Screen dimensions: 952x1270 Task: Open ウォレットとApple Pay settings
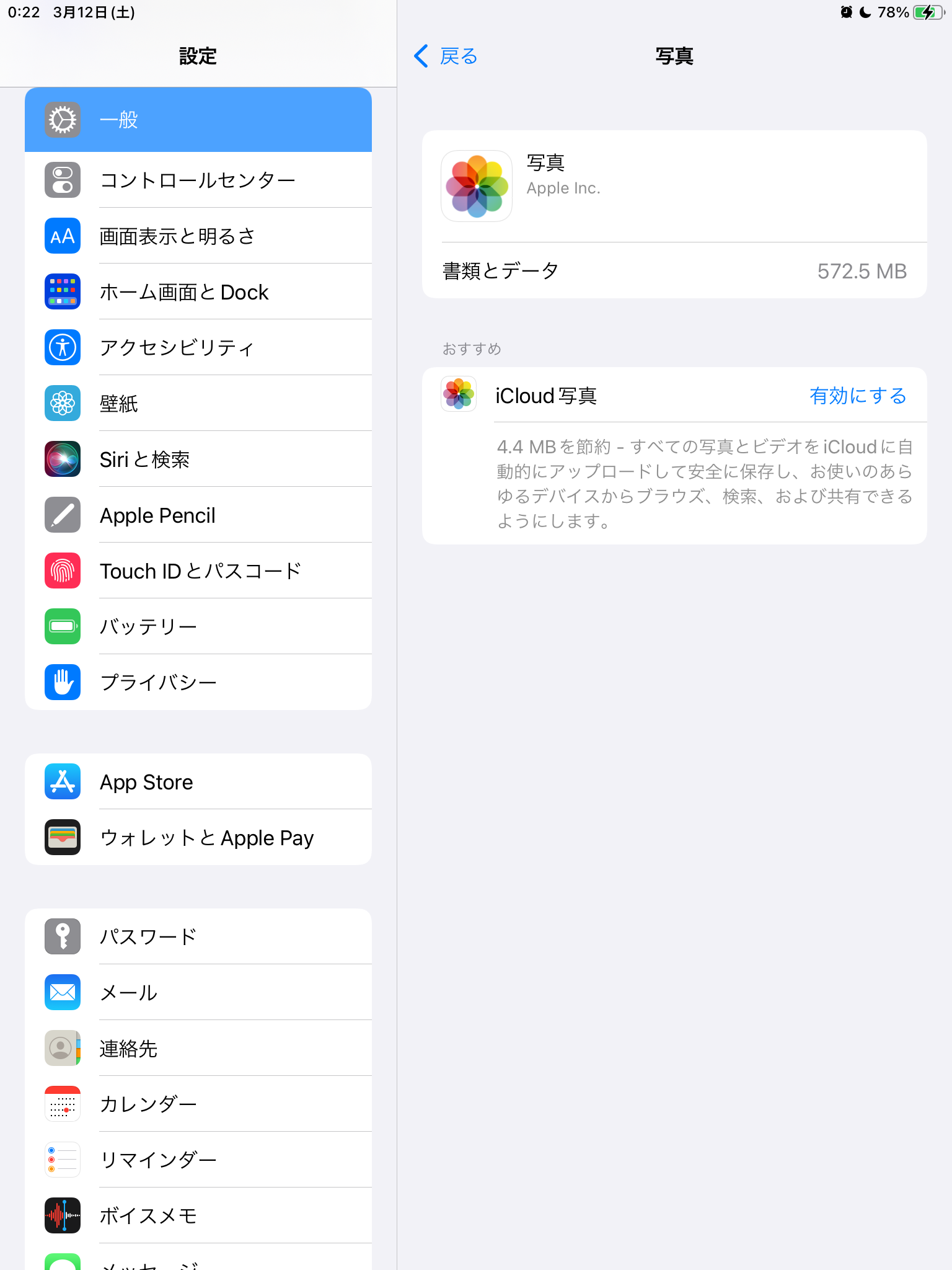[x=198, y=838]
